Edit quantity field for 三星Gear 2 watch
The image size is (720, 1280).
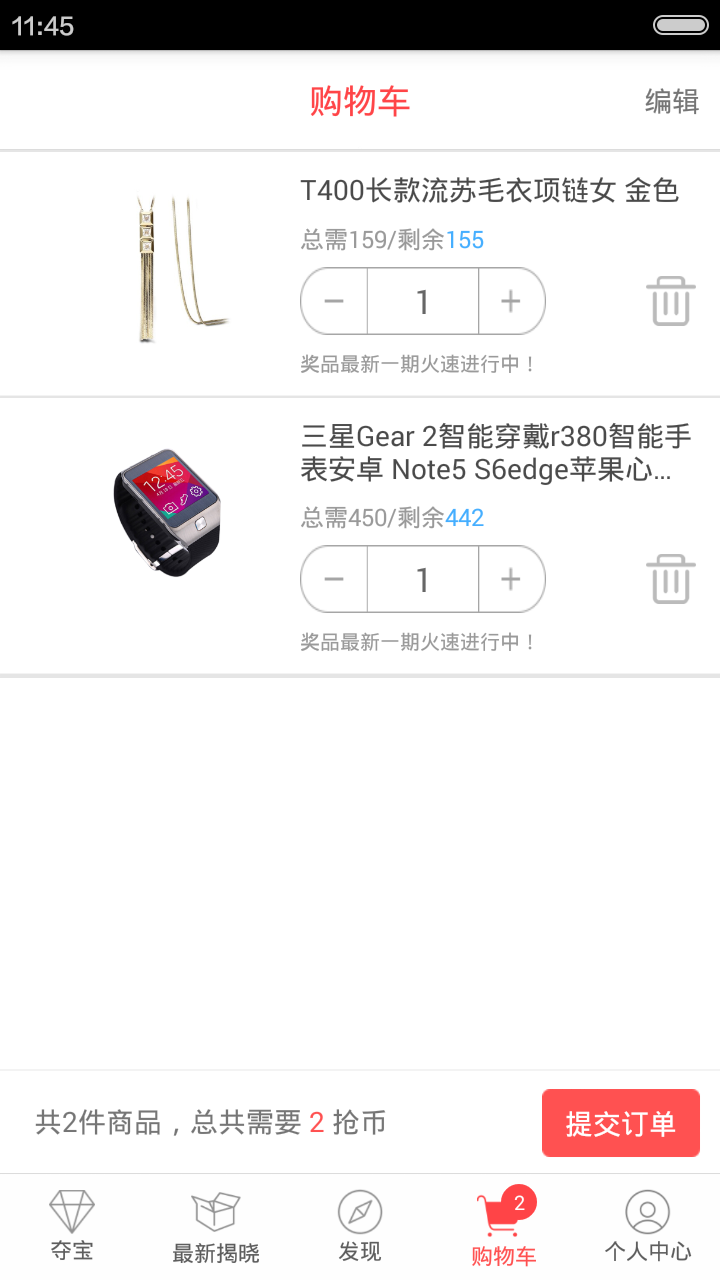[x=422, y=579]
